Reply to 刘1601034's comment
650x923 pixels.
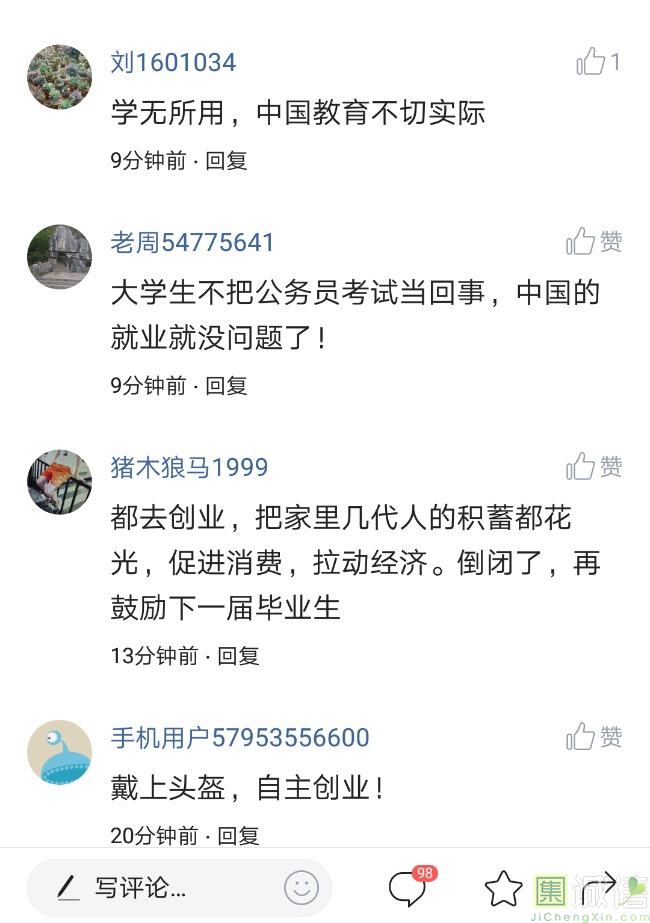coord(226,160)
